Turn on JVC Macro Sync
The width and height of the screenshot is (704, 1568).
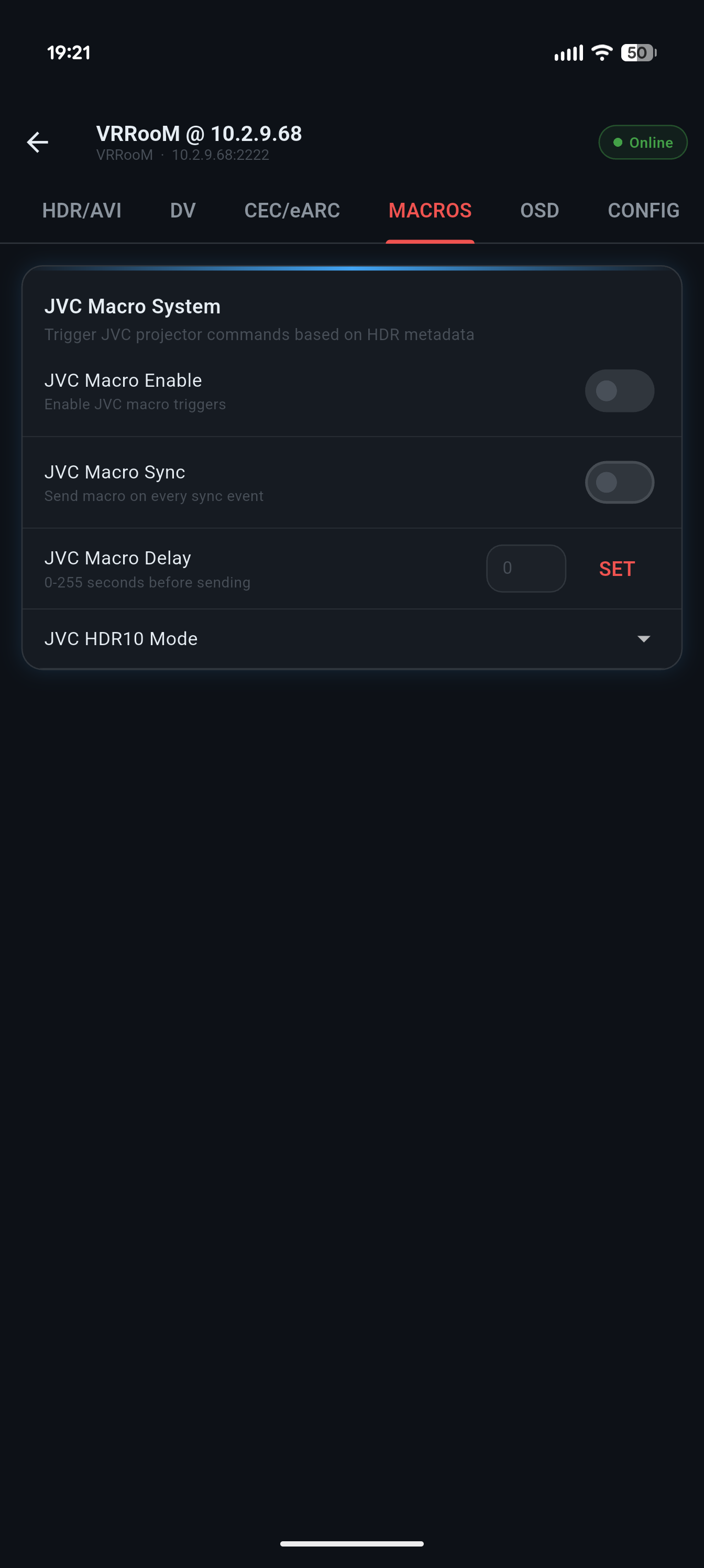tap(619, 483)
